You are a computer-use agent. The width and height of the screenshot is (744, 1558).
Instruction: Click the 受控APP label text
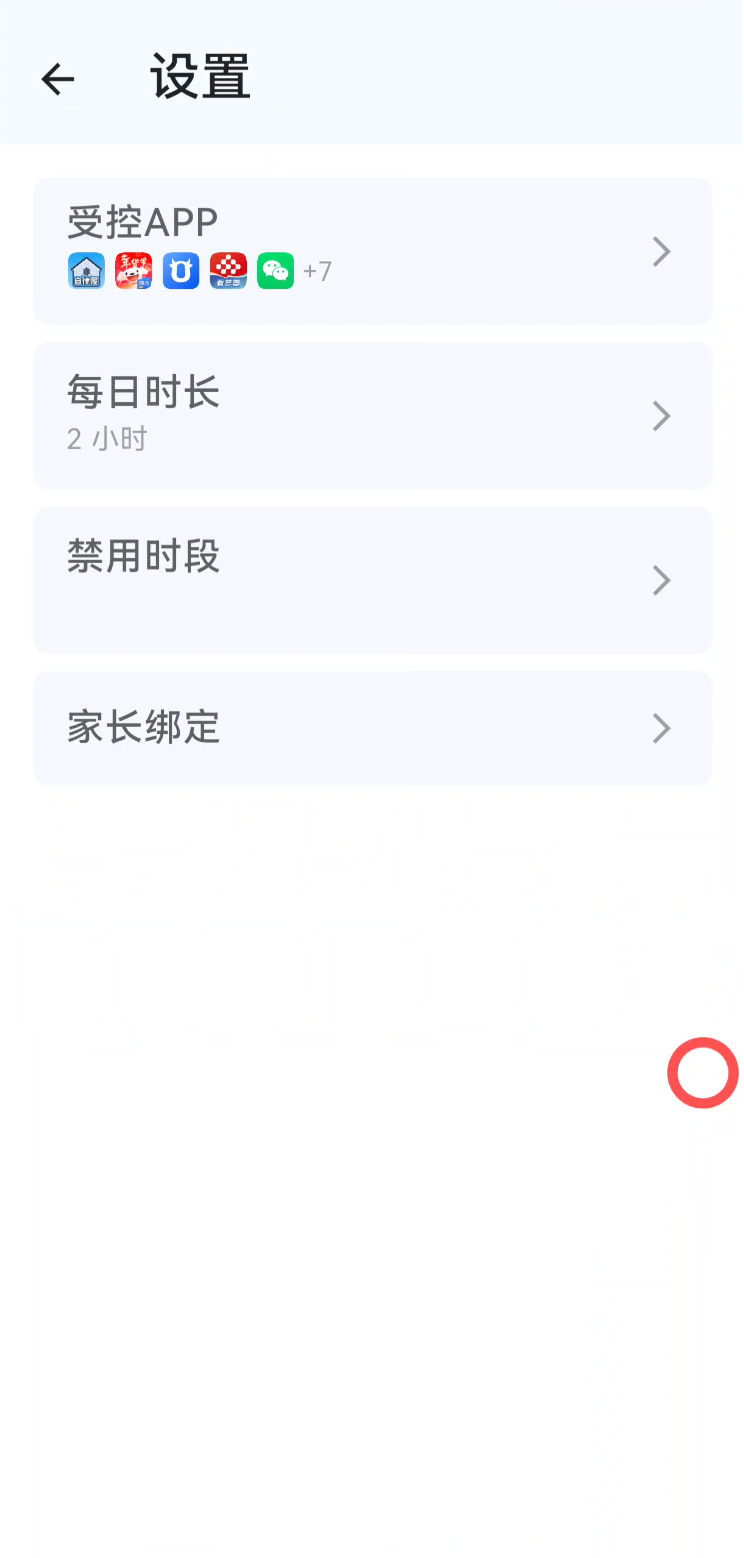141,221
